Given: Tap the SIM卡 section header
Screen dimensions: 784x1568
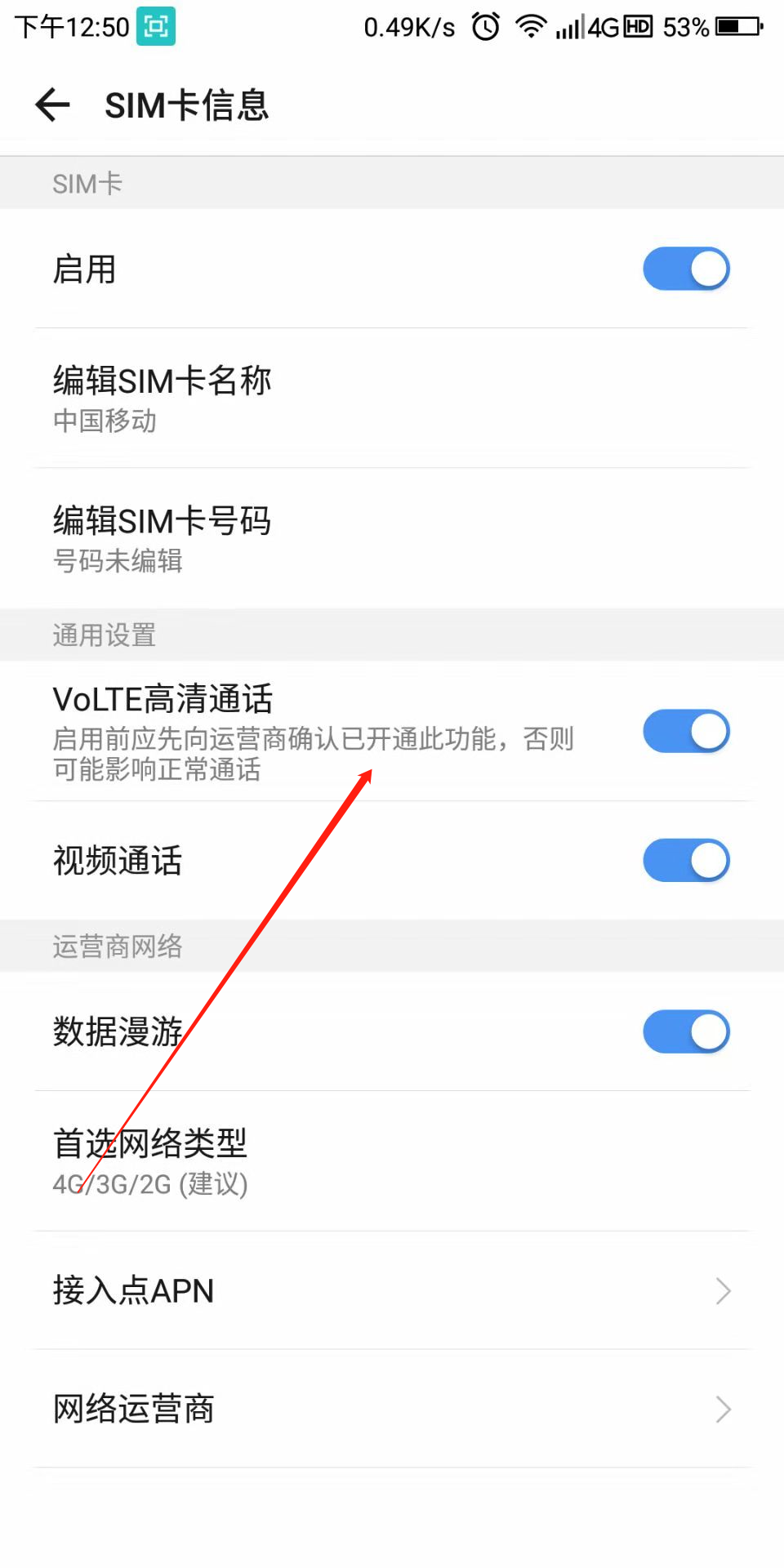Looking at the screenshot, I should 87,183.
